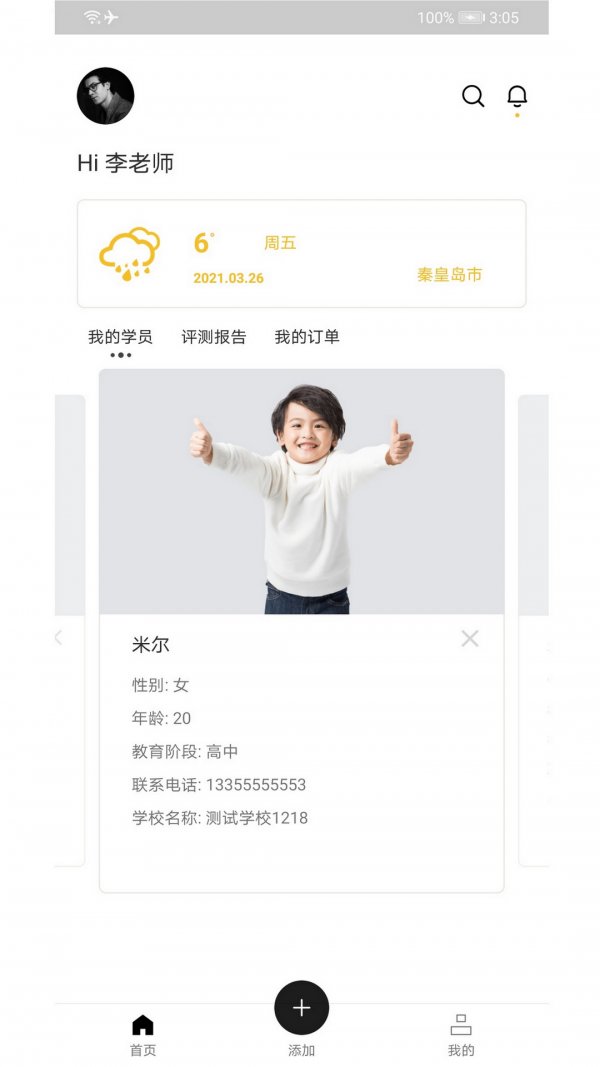Switch to the 评测报告 tab

[213, 337]
